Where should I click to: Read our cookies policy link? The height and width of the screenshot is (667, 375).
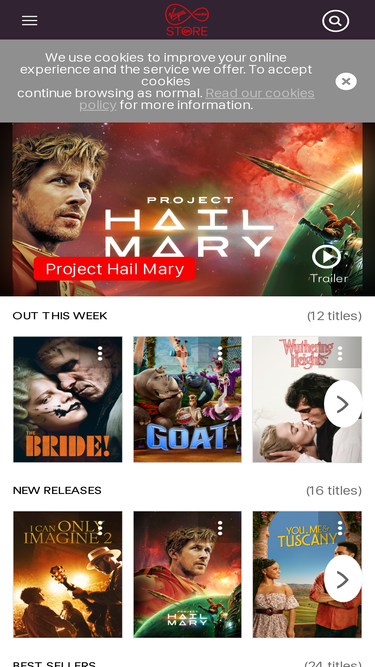[x=196, y=99]
